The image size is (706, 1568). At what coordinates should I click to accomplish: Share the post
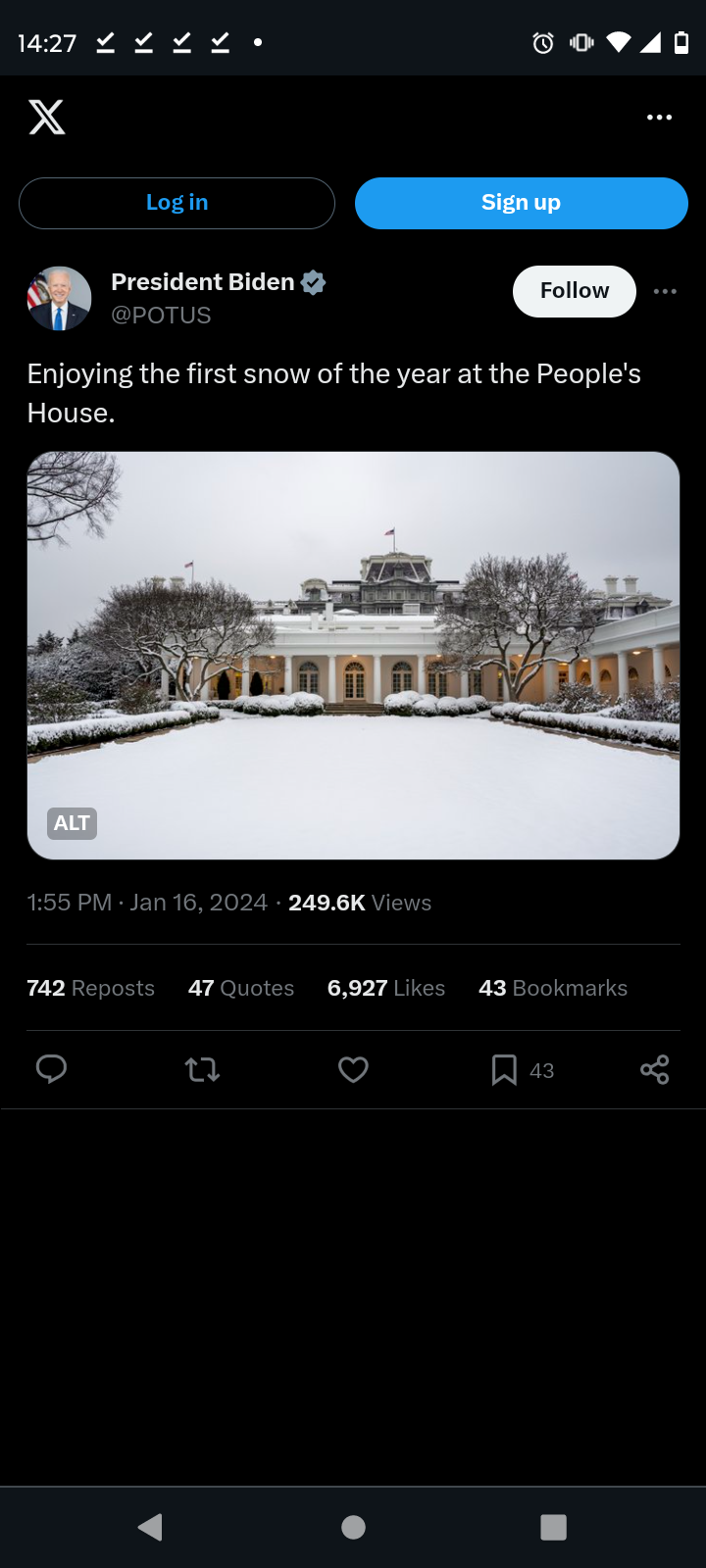[655, 1069]
